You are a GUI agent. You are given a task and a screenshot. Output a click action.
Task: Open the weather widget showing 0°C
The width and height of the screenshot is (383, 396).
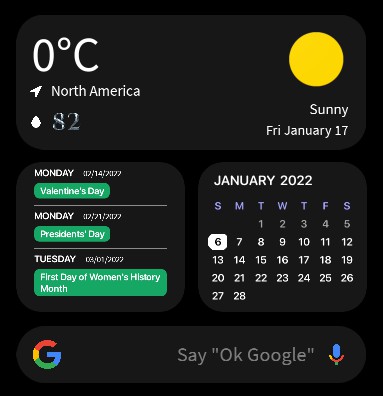(x=191, y=82)
